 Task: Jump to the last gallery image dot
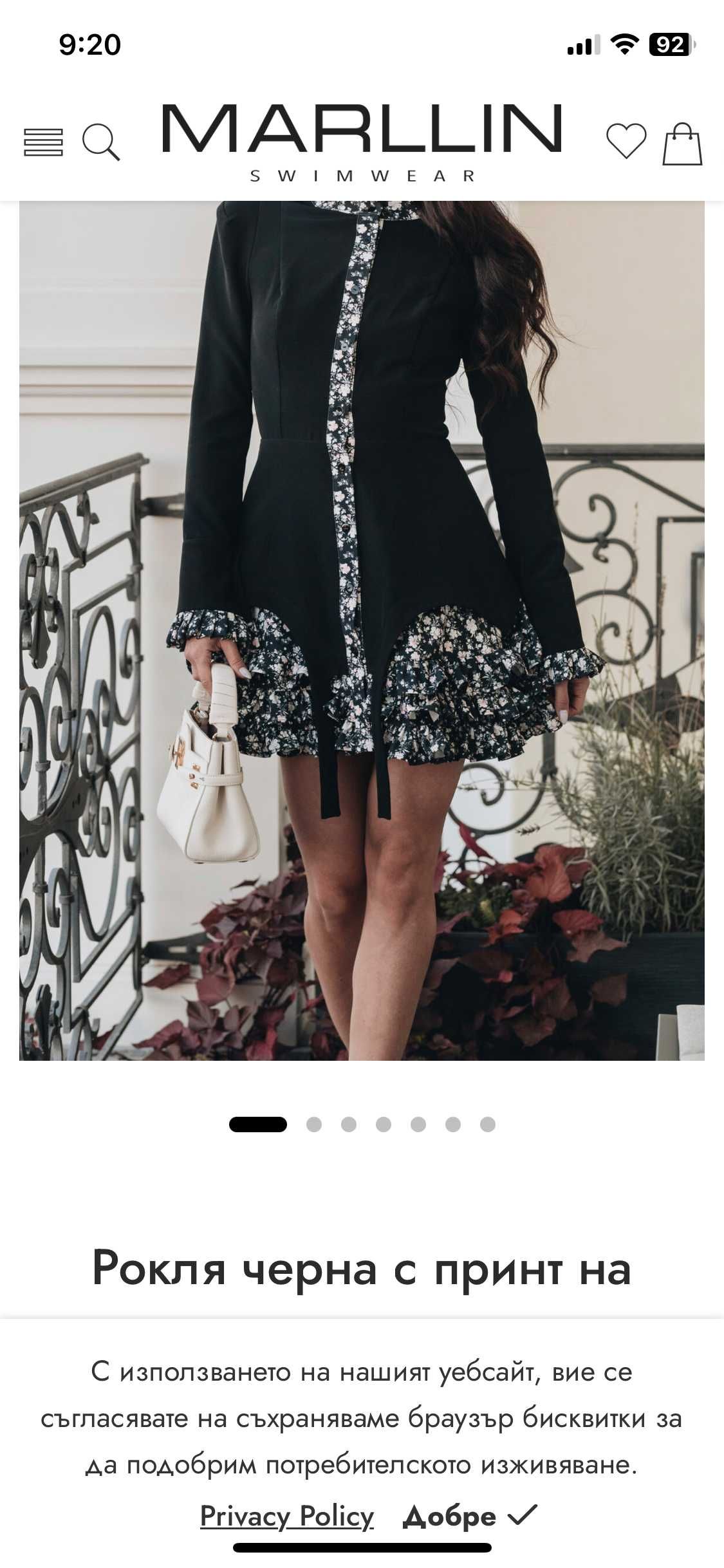coord(488,1125)
